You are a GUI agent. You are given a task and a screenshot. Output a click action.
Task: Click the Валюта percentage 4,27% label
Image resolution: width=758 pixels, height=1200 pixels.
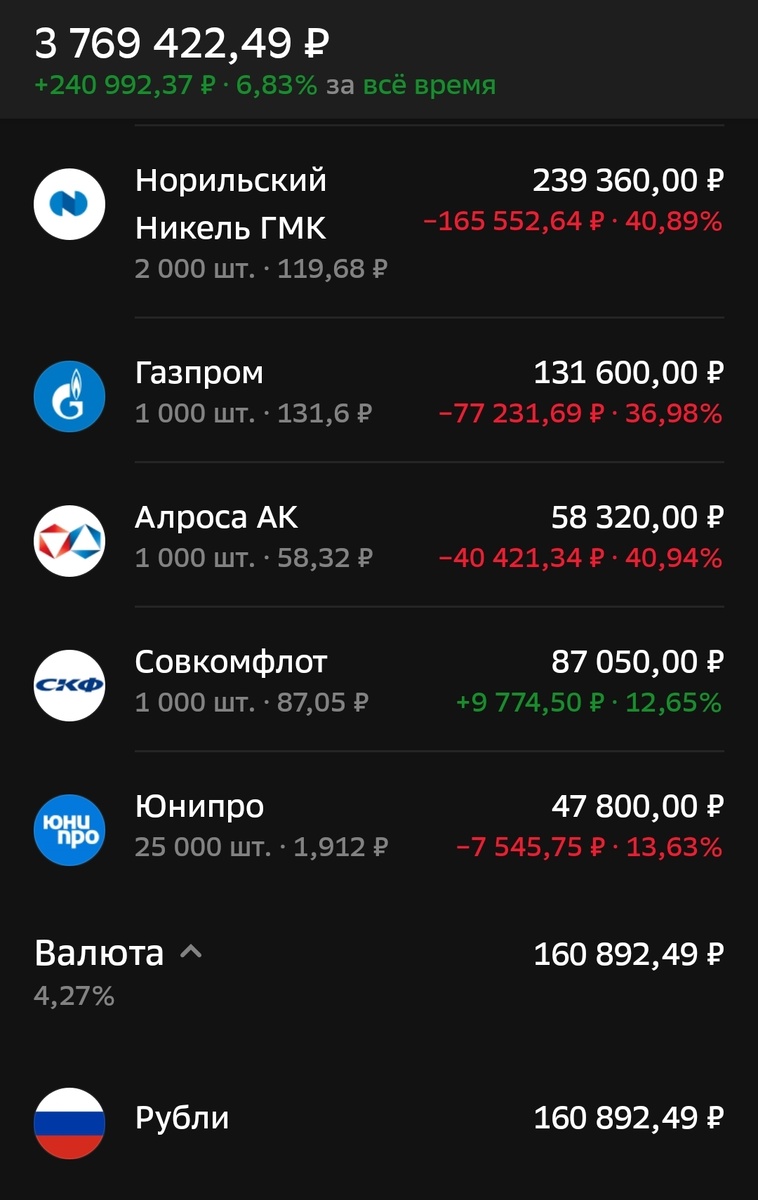(73, 996)
